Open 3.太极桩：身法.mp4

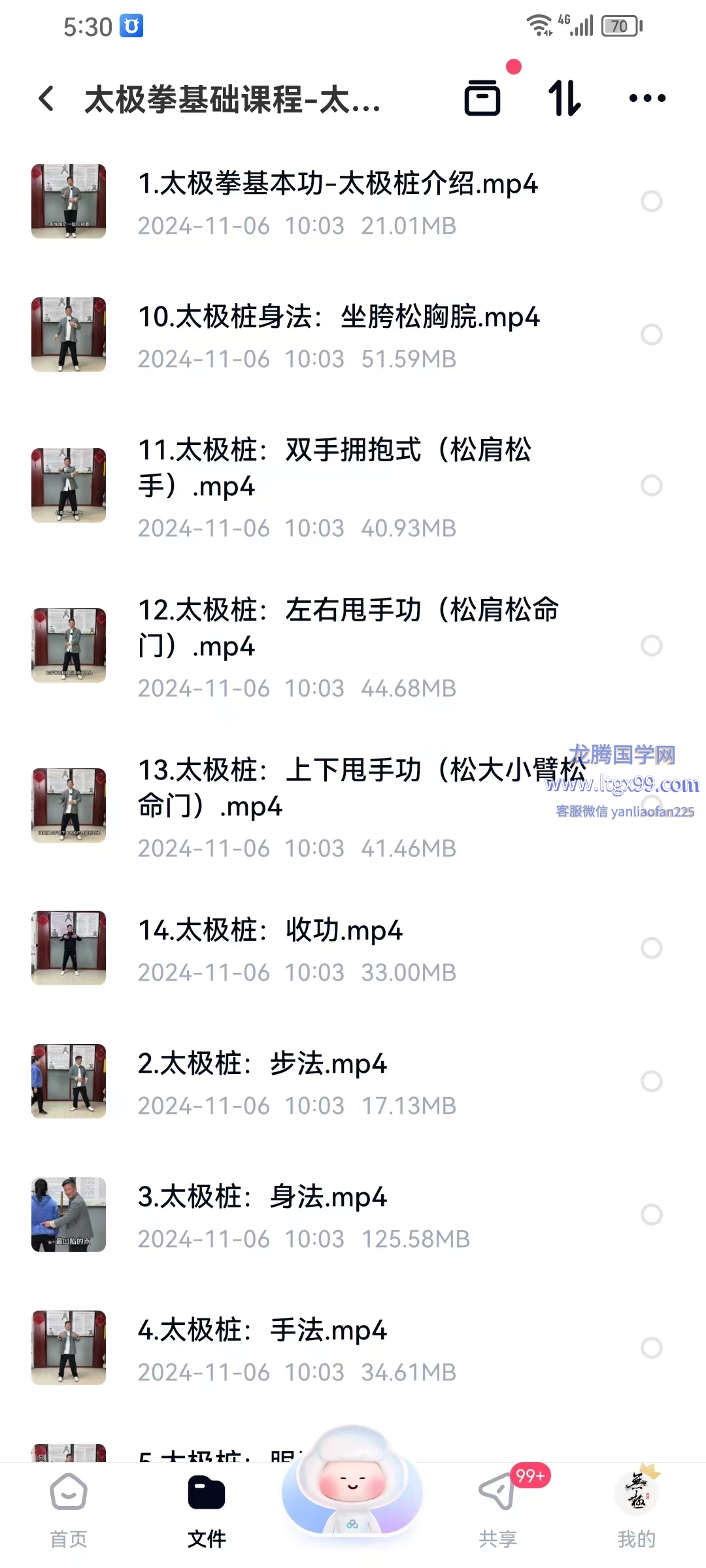[262, 1197]
